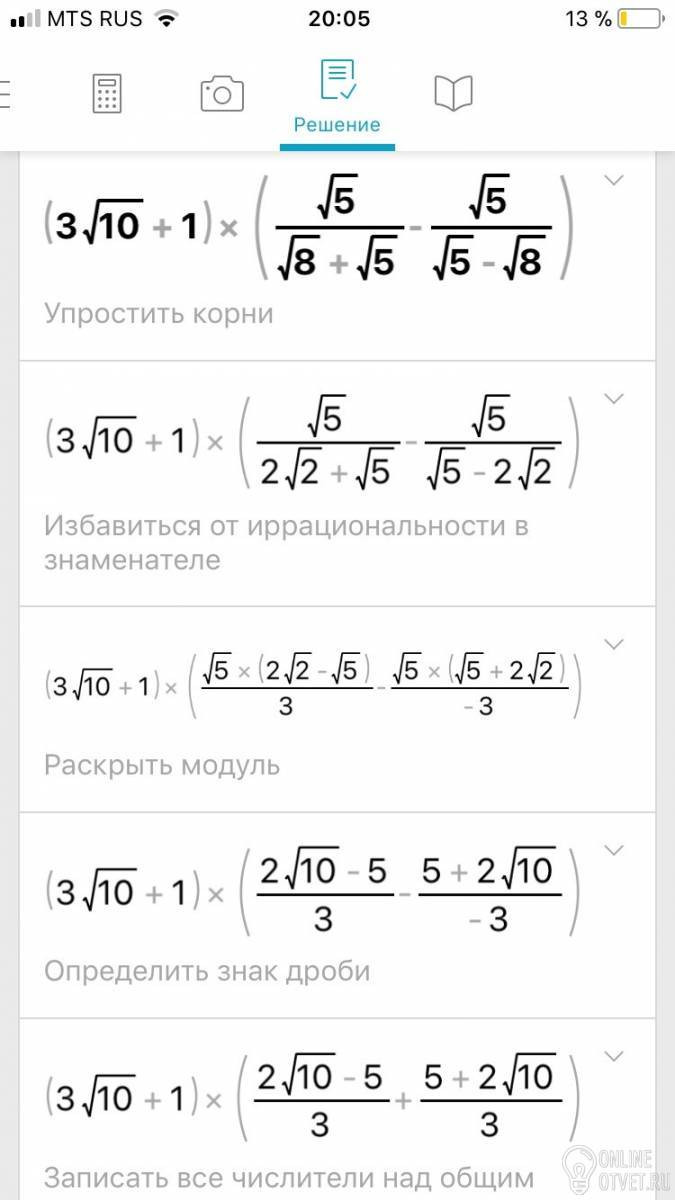Open the calculator tab
The height and width of the screenshot is (1200, 675).
click(x=107, y=95)
